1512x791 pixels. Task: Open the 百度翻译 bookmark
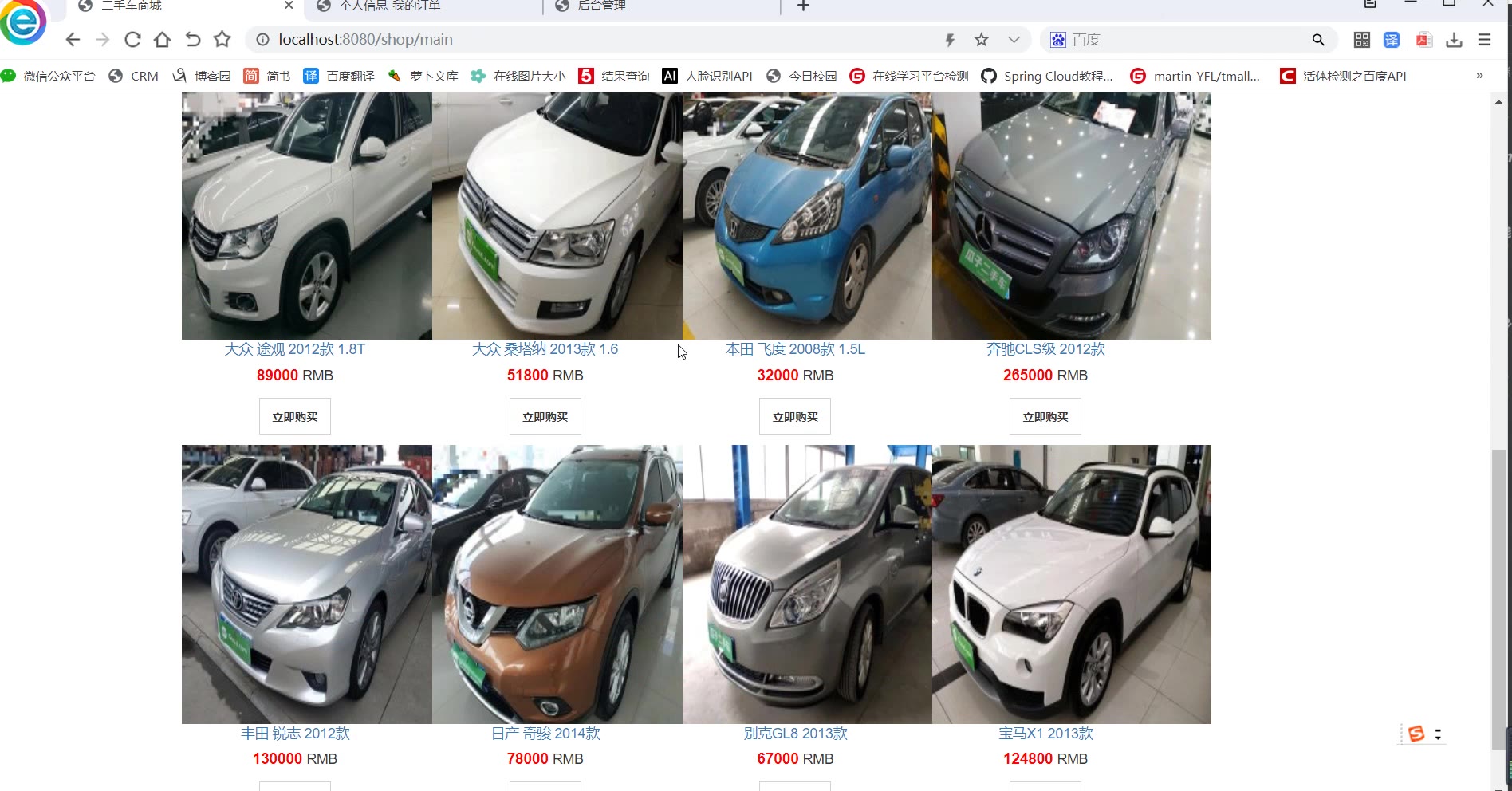[339, 76]
